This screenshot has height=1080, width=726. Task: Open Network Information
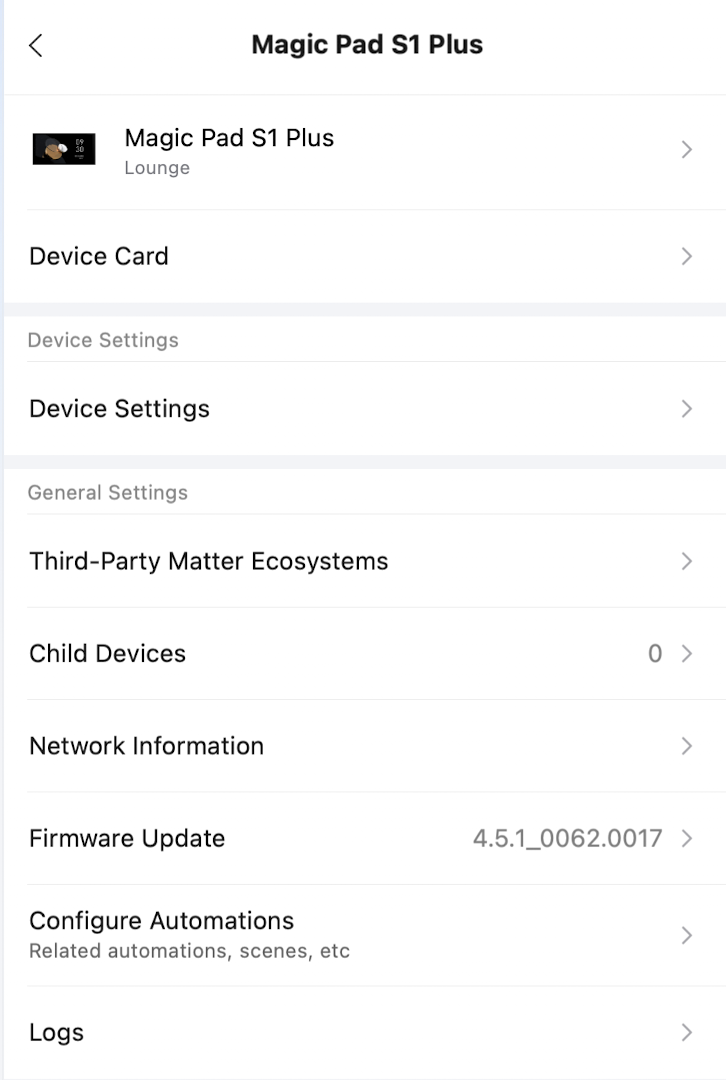click(360, 746)
